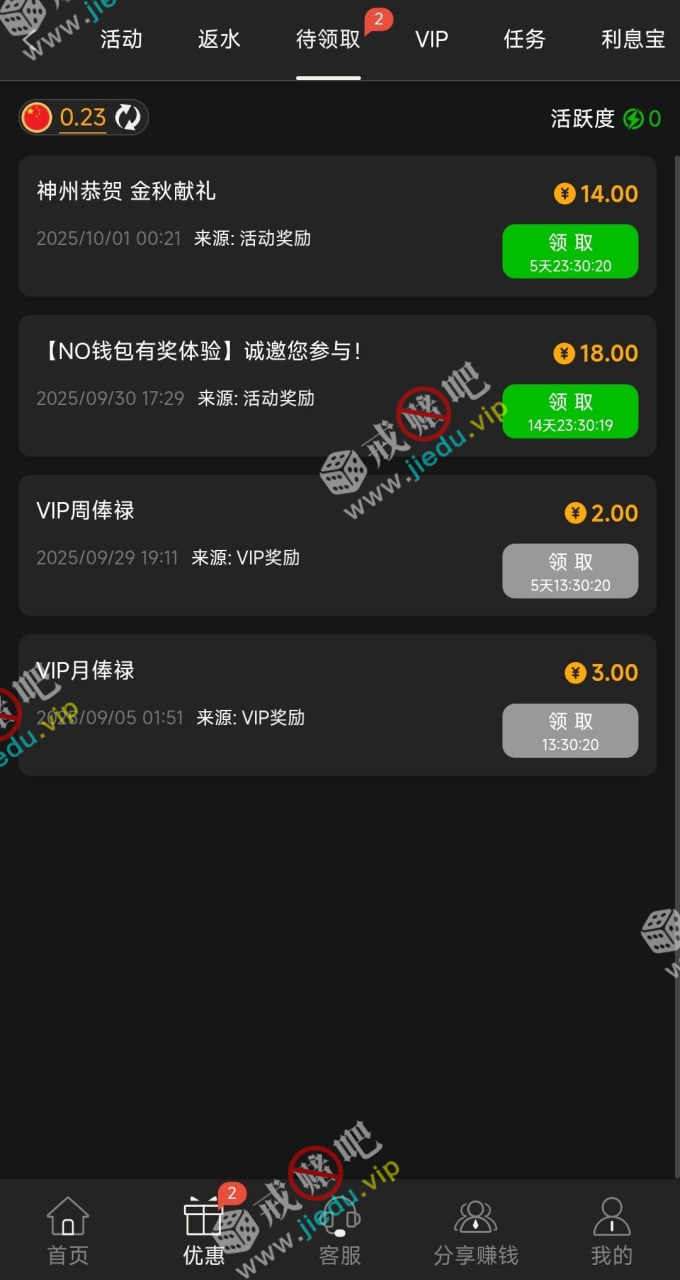Open the 分享赚钱 tab

click(x=476, y=1231)
